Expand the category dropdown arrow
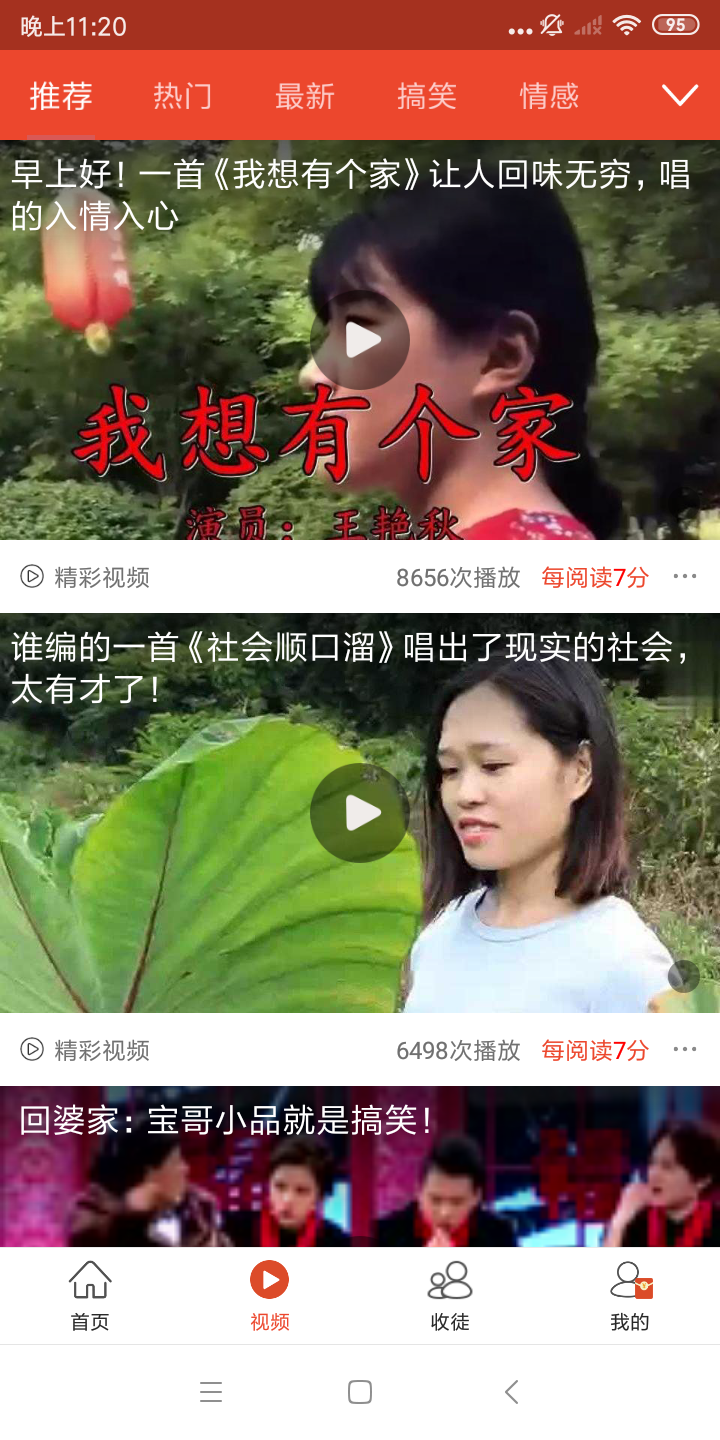This screenshot has width=720, height=1440. [x=680, y=96]
